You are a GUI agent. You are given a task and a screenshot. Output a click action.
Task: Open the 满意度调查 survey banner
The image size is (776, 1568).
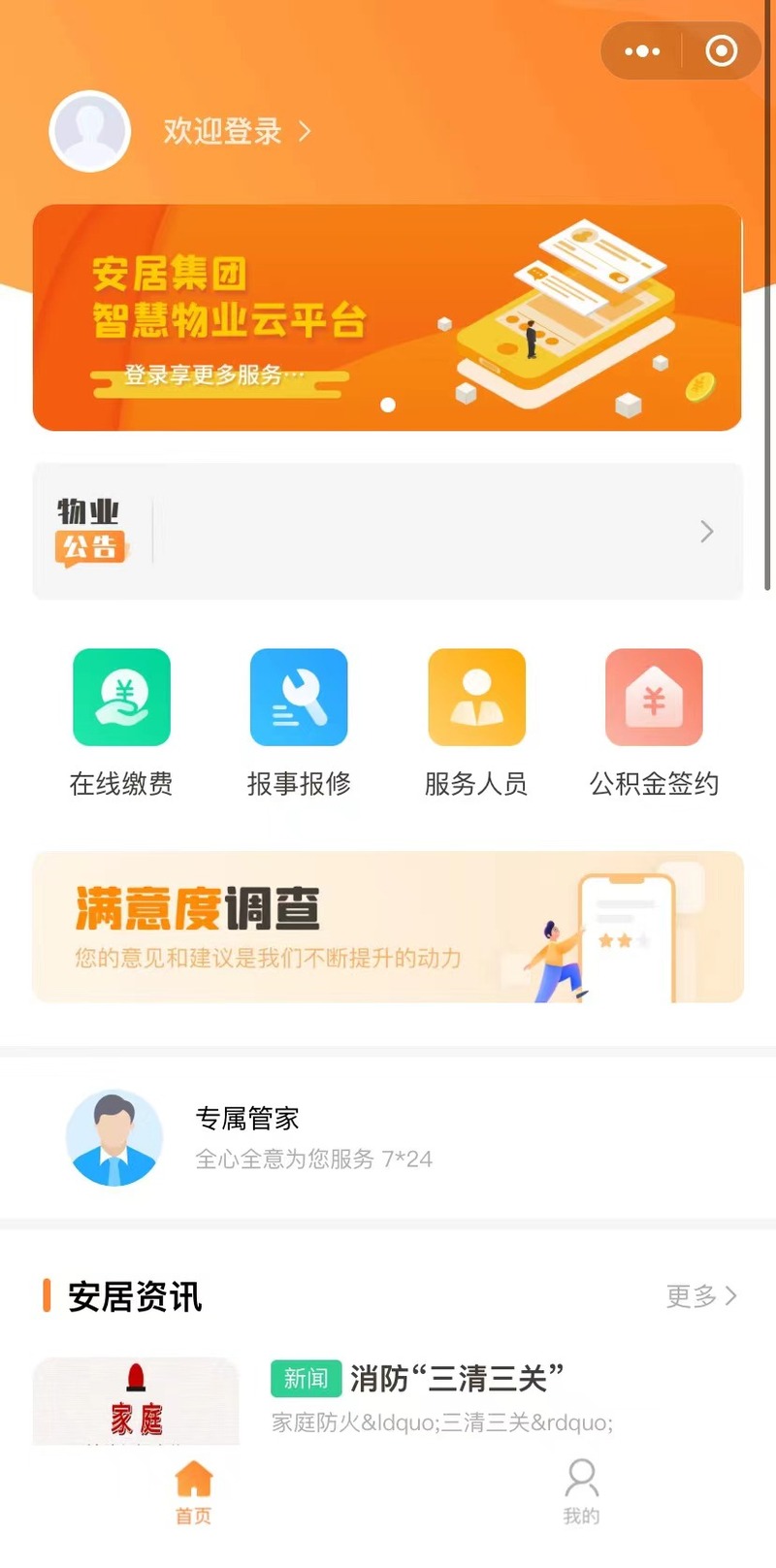point(387,927)
